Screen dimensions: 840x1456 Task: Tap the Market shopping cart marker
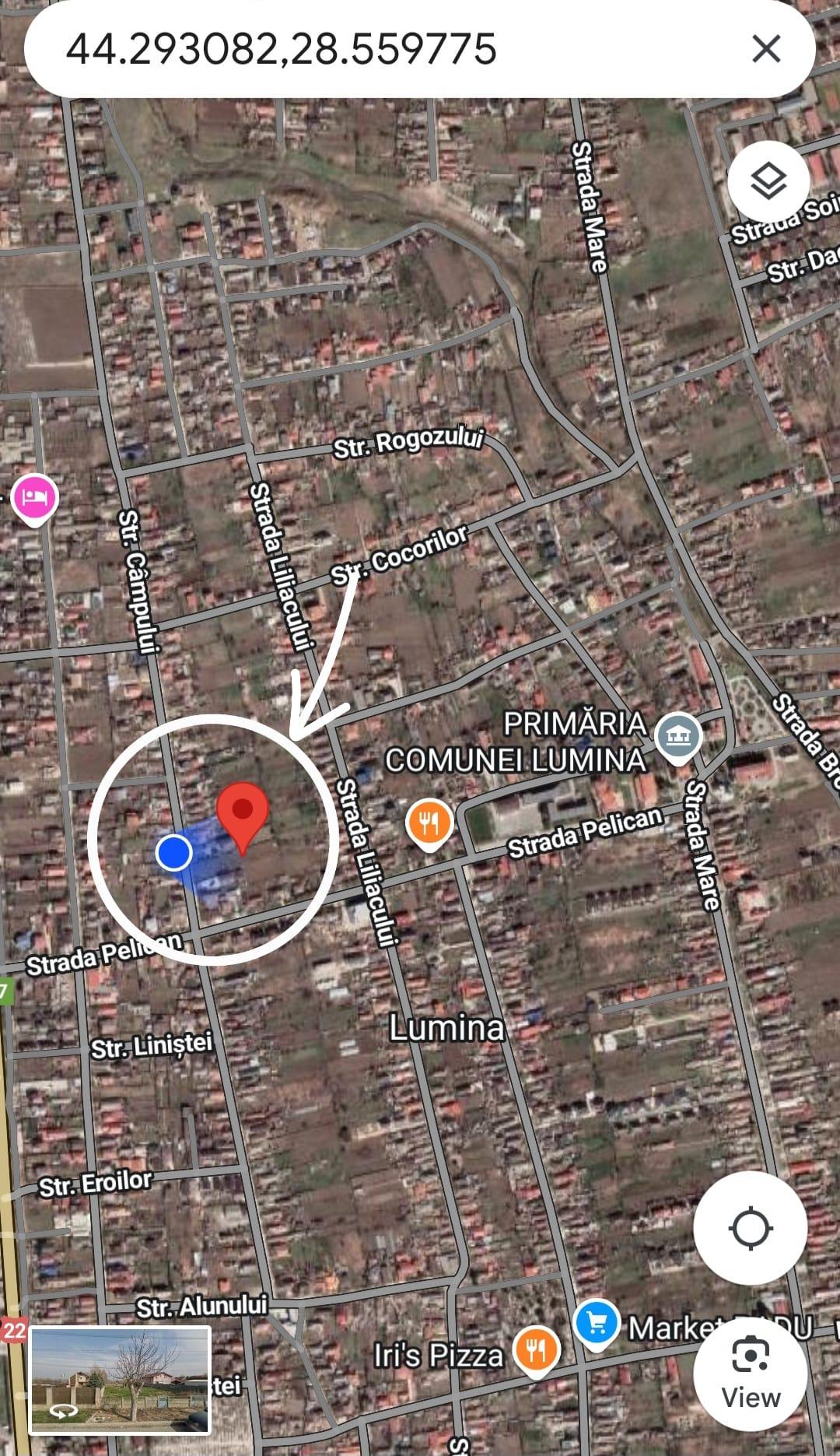tap(597, 1324)
